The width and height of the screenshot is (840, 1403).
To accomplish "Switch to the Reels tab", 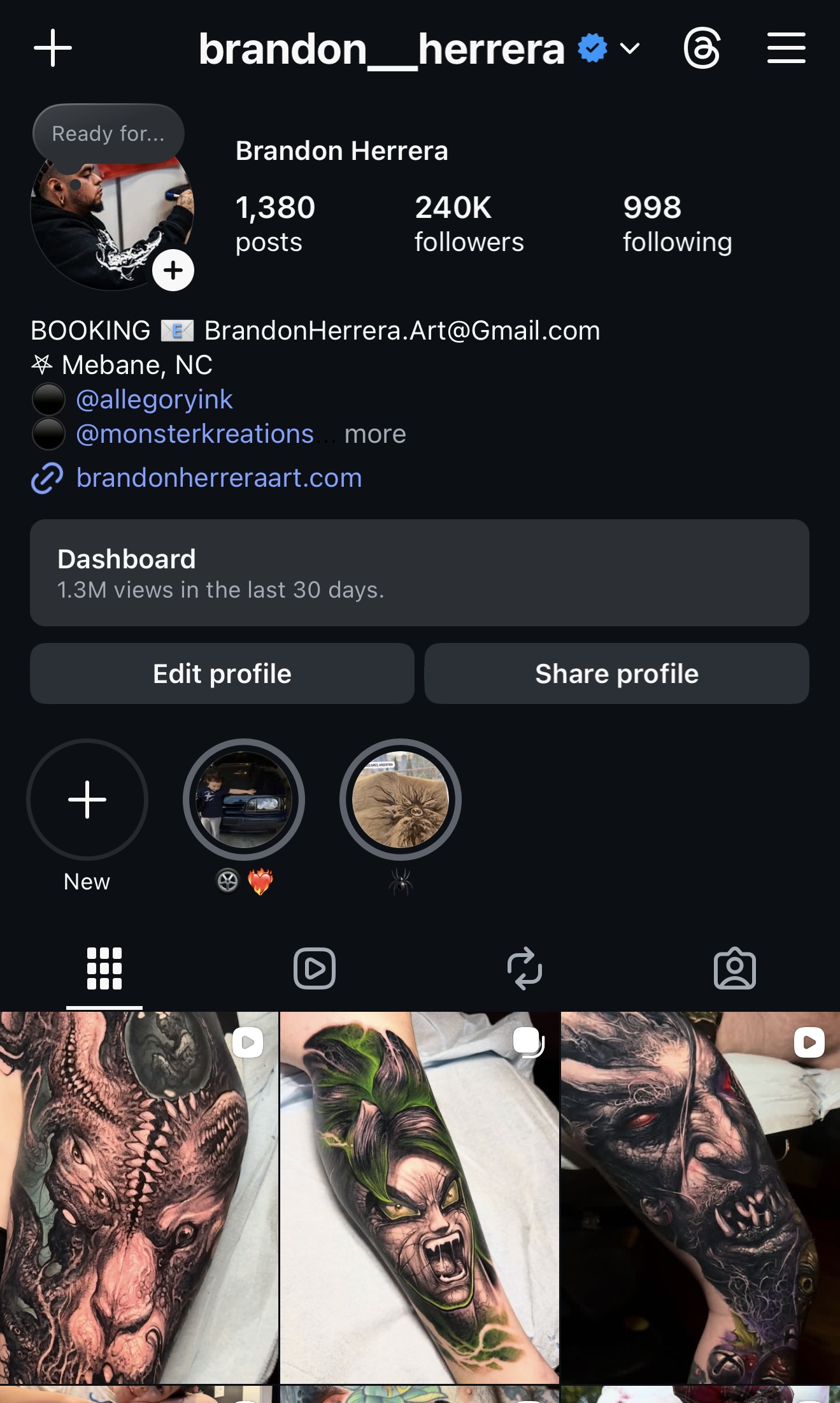I will 314,968.
